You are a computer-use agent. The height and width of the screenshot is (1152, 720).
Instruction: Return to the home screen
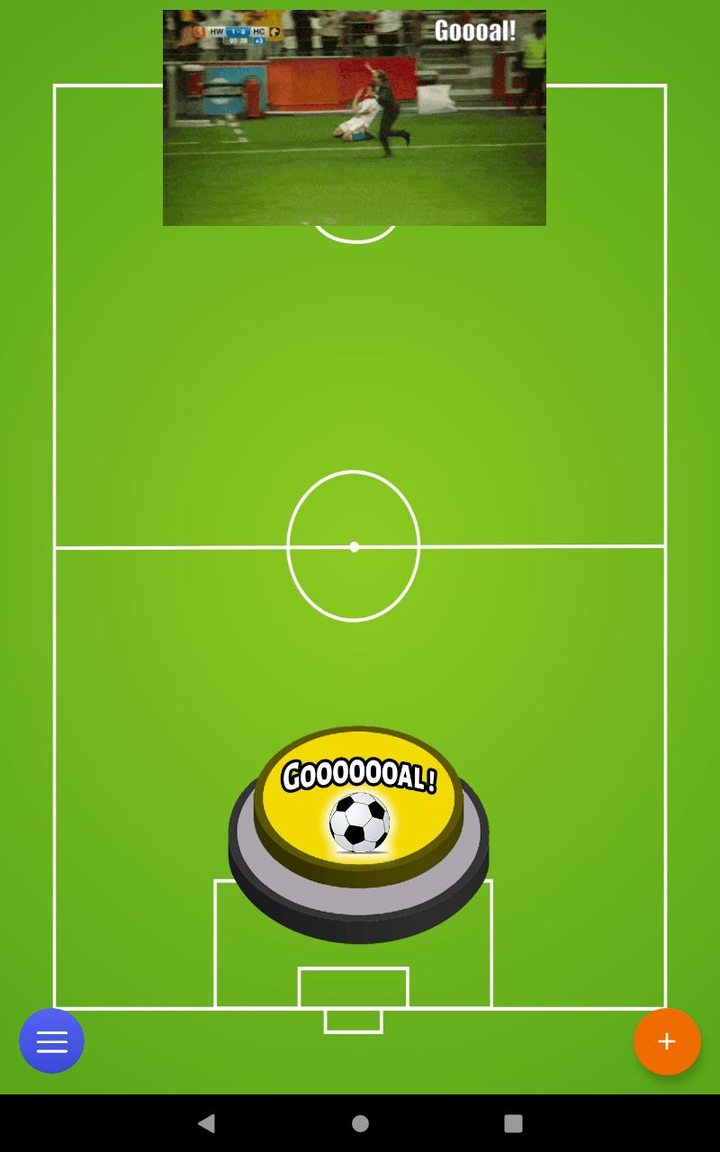360,1123
